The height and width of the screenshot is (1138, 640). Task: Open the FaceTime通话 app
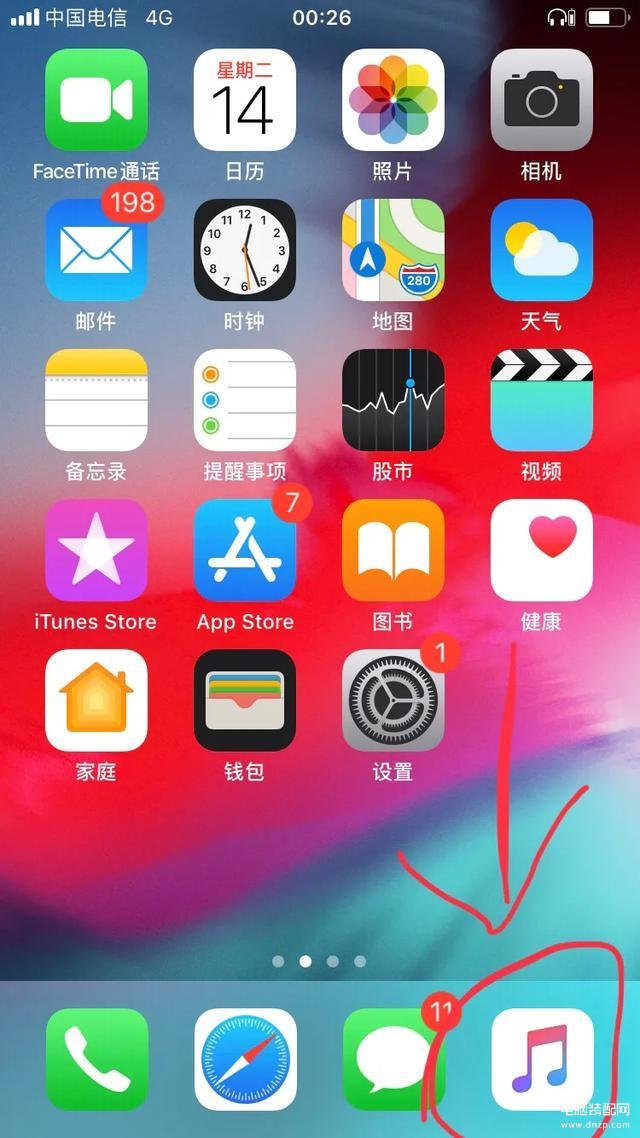[x=96, y=100]
